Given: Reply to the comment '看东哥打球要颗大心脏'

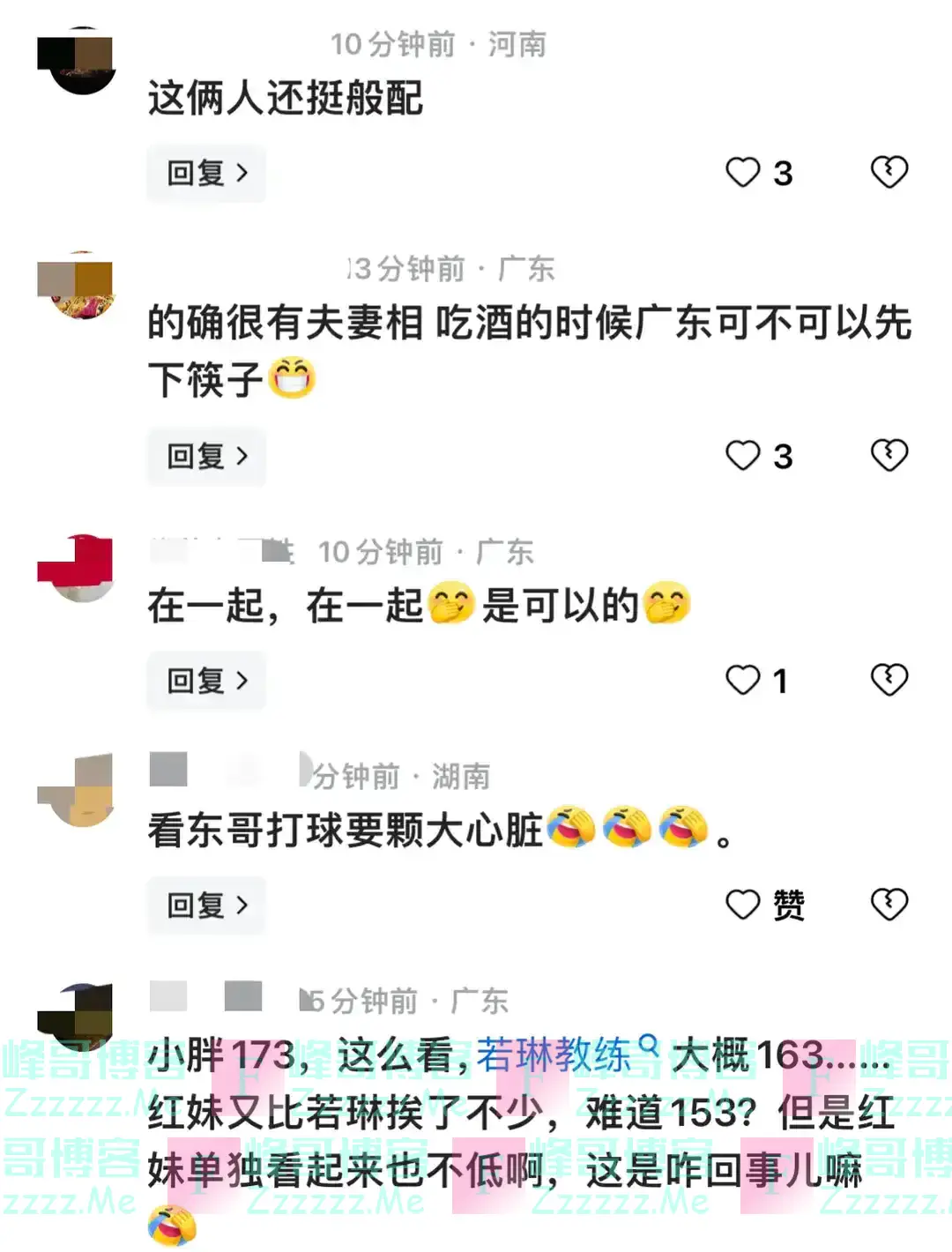Looking at the screenshot, I should pyautogui.click(x=206, y=905).
